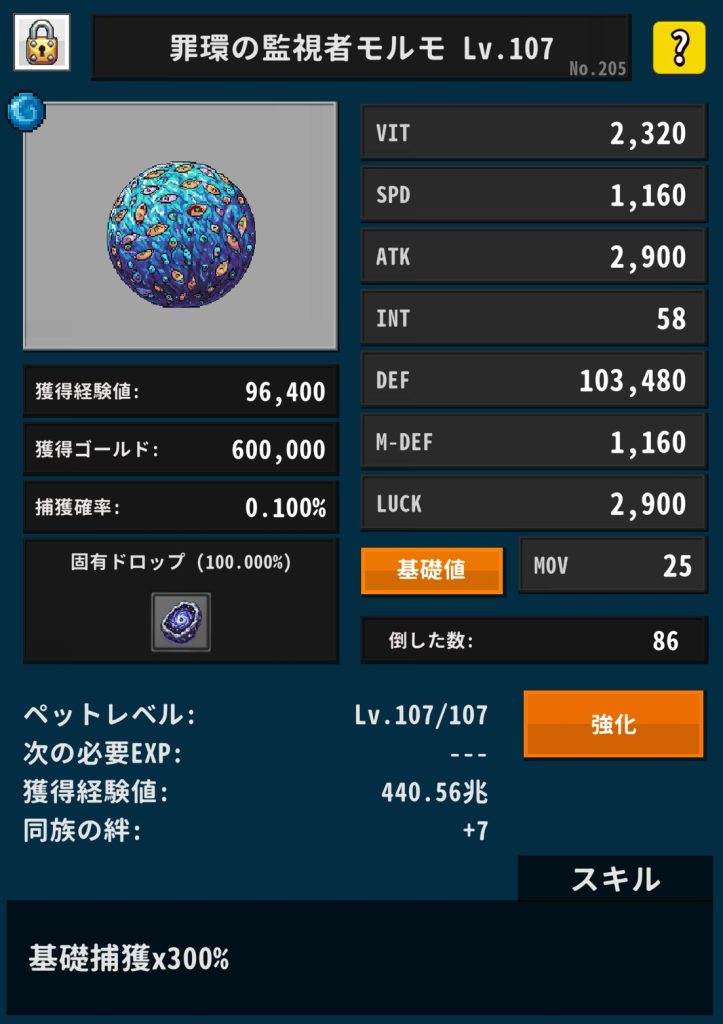The image size is (723, 1024).
Task: Open the 固有ドロップ item icon
Action: click(181, 622)
